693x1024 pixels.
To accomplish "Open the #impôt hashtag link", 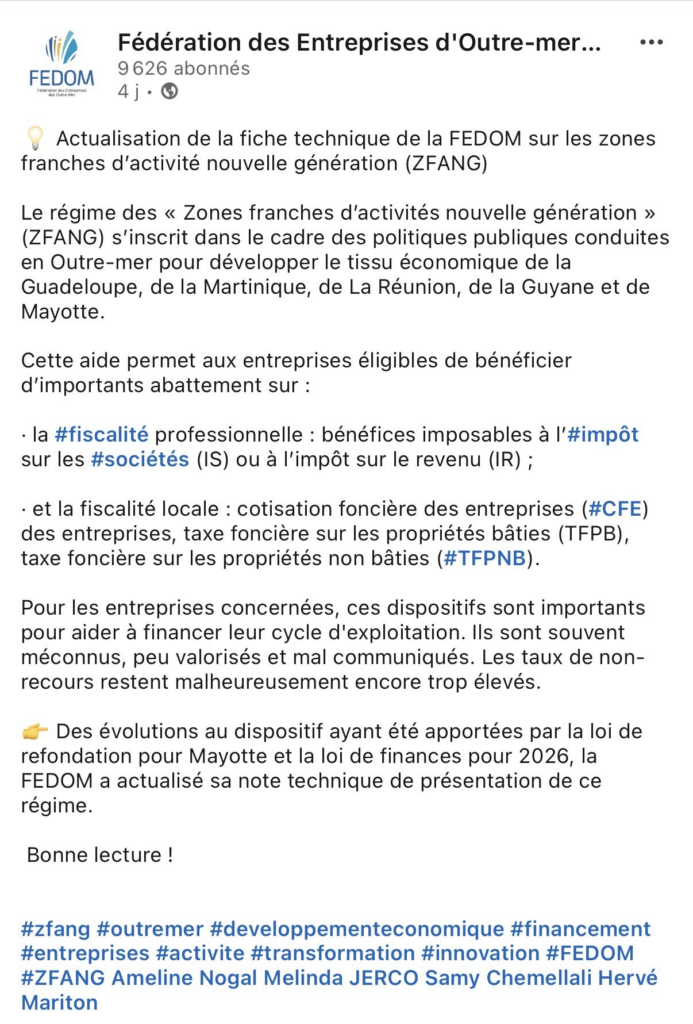I will (x=602, y=434).
